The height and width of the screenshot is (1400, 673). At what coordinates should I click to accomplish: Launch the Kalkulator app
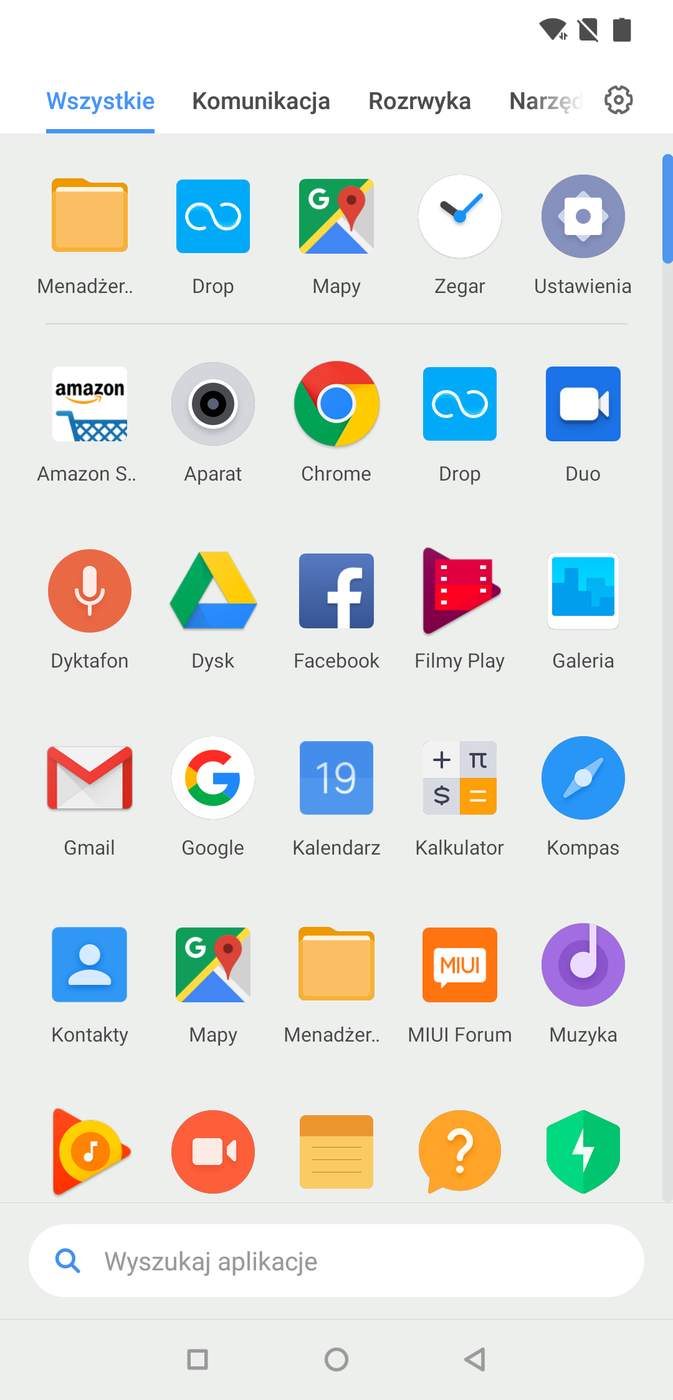point(459,779)
